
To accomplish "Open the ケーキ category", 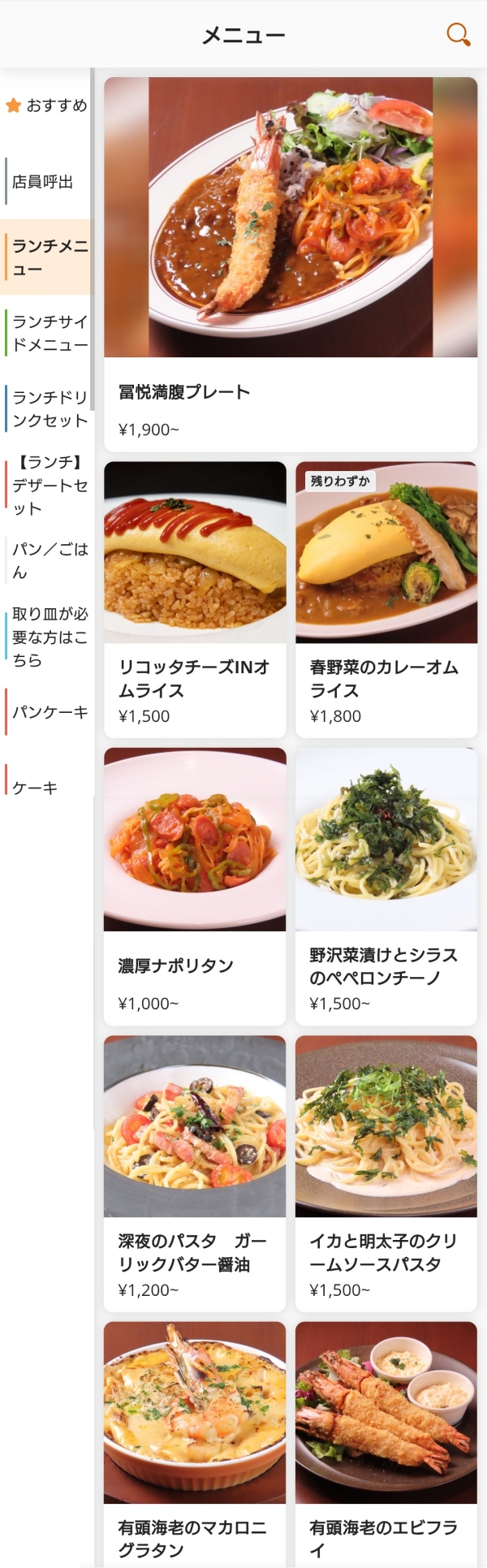I will point(36,788).
